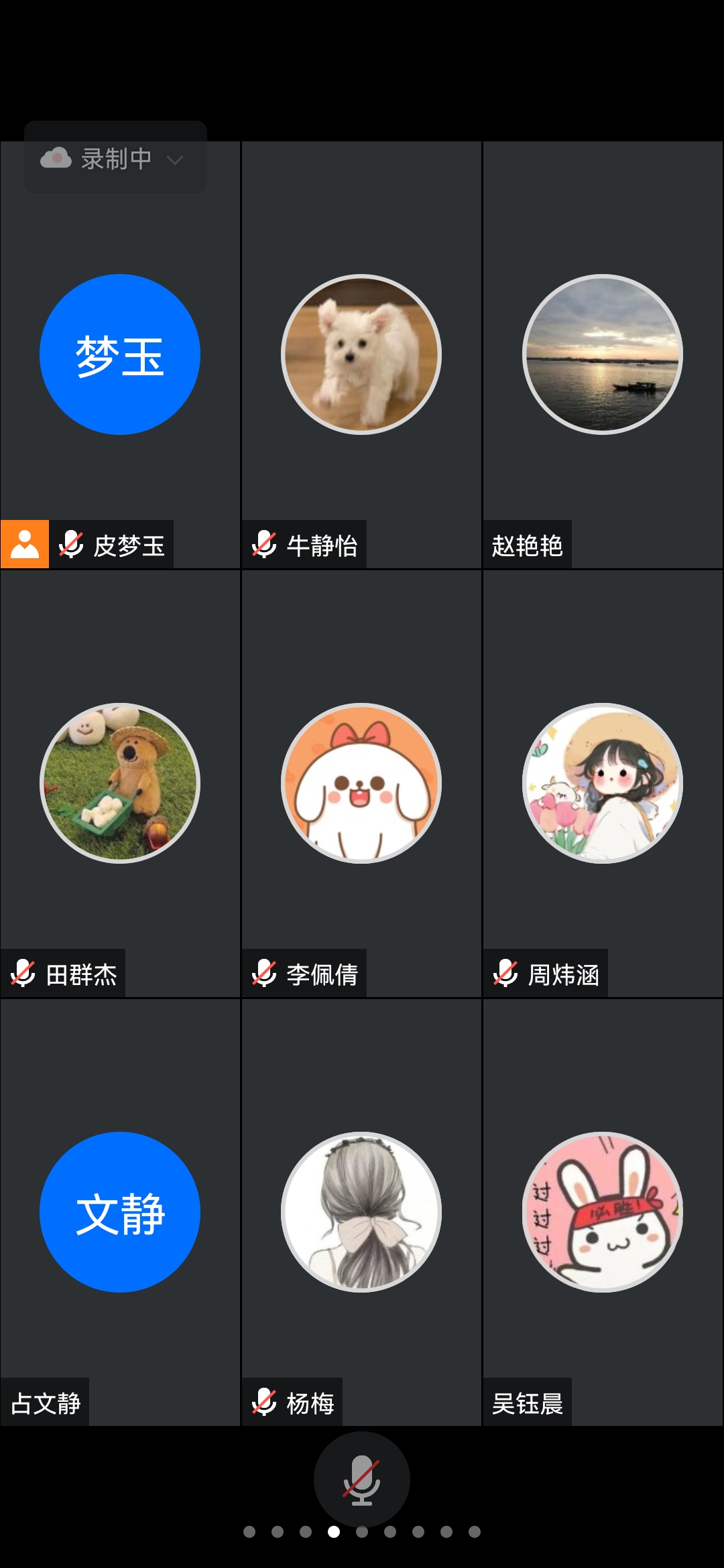
Task: Select 占文静's participant tile
Action: tap(120, 1212)
